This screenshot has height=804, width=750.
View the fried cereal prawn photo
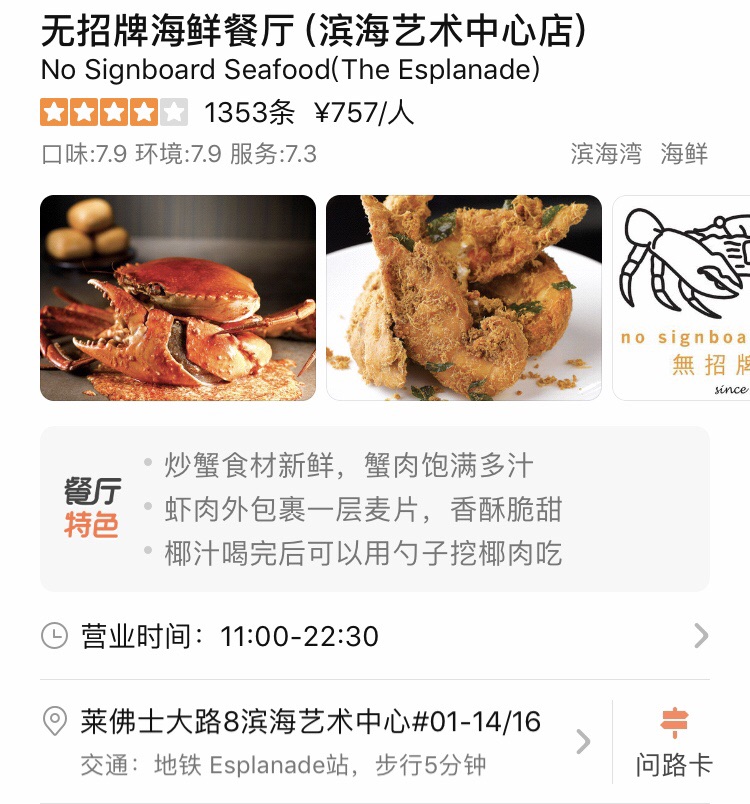[x=464, y=297]
